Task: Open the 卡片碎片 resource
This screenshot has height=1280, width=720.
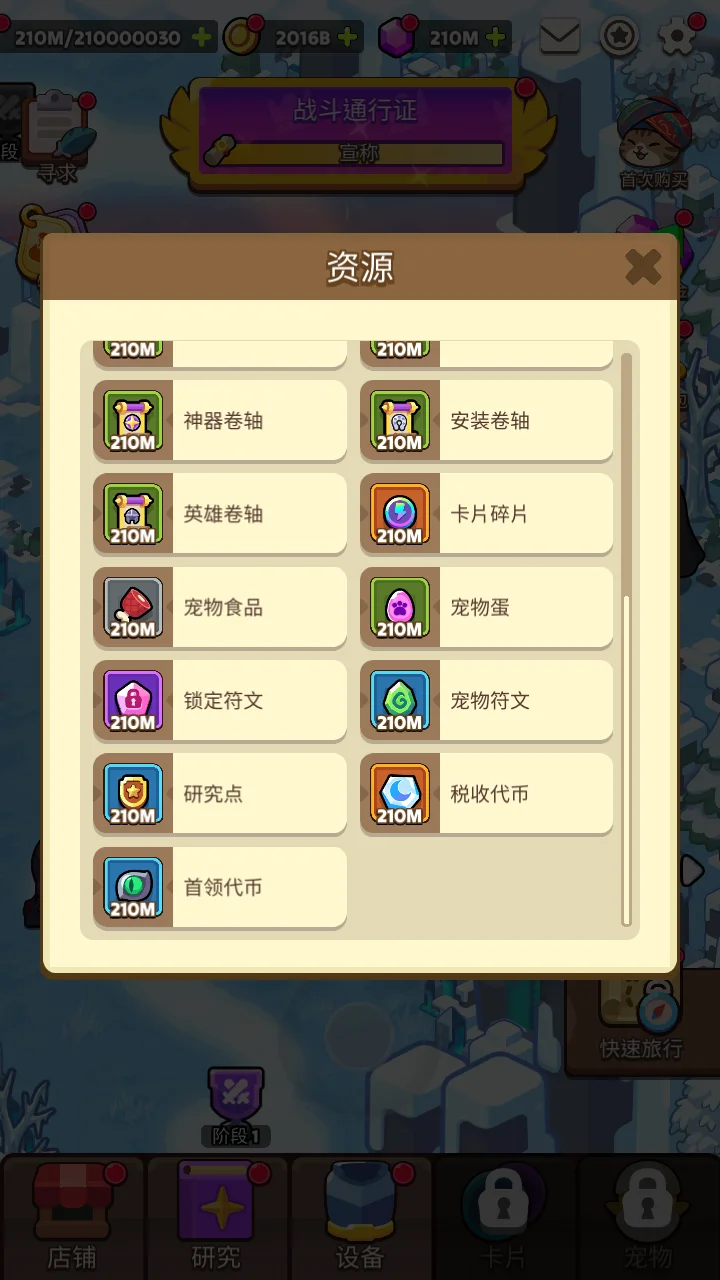Action: [487, 514]
